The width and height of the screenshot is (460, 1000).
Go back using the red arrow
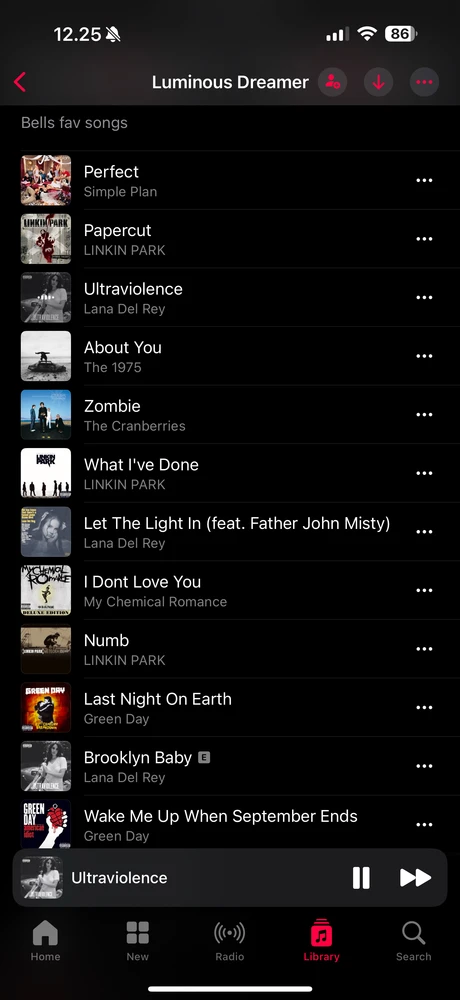point(20,82)
